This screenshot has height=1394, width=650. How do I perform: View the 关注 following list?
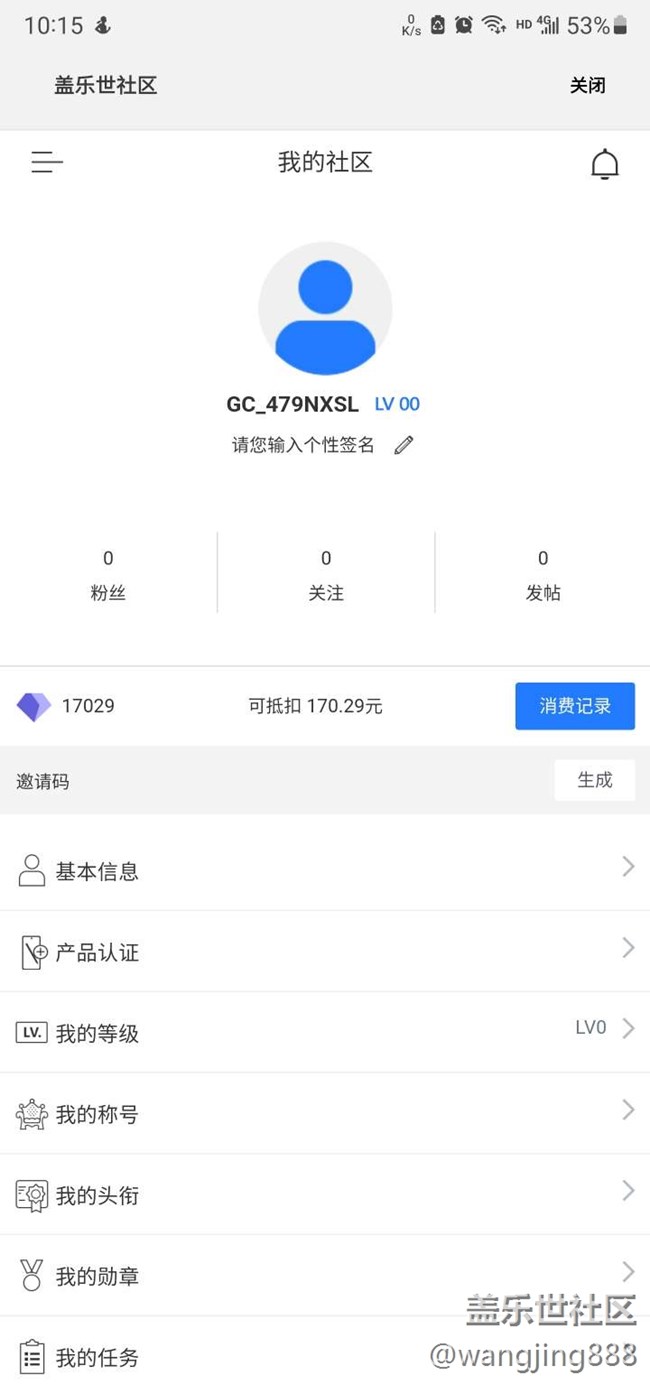(326, 575)
